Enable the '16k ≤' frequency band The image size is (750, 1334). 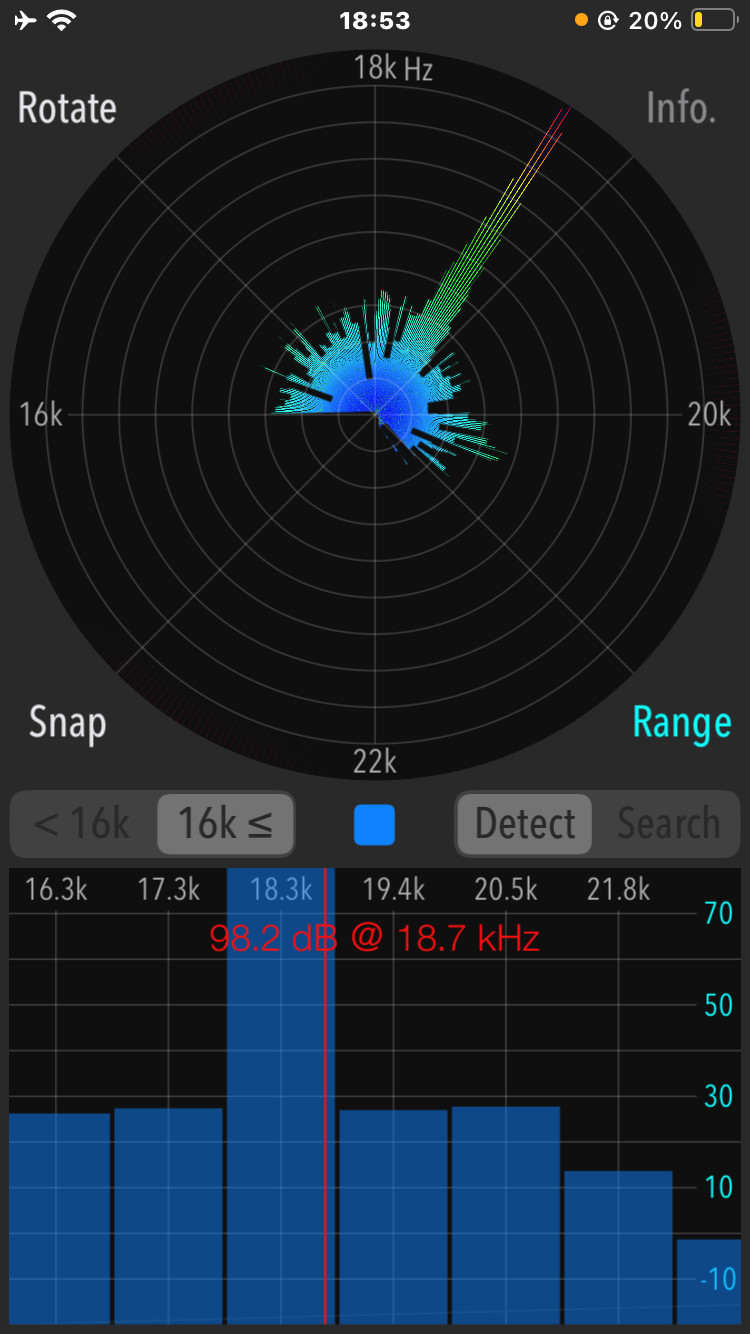(225, 823)
